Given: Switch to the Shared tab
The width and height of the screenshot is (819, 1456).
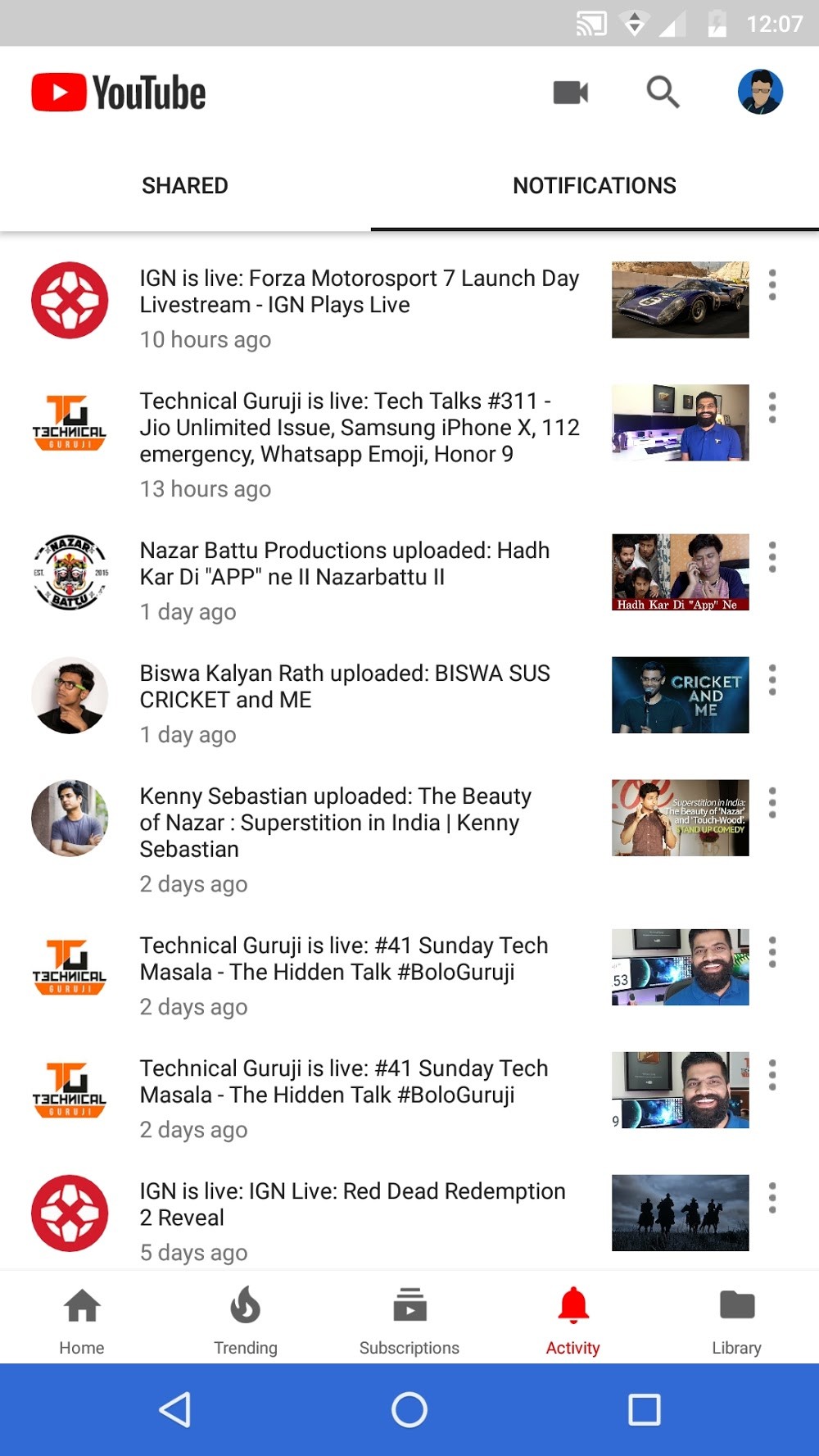Looking at the screenshot, I should pyautogui.click(x=185, y=186).
